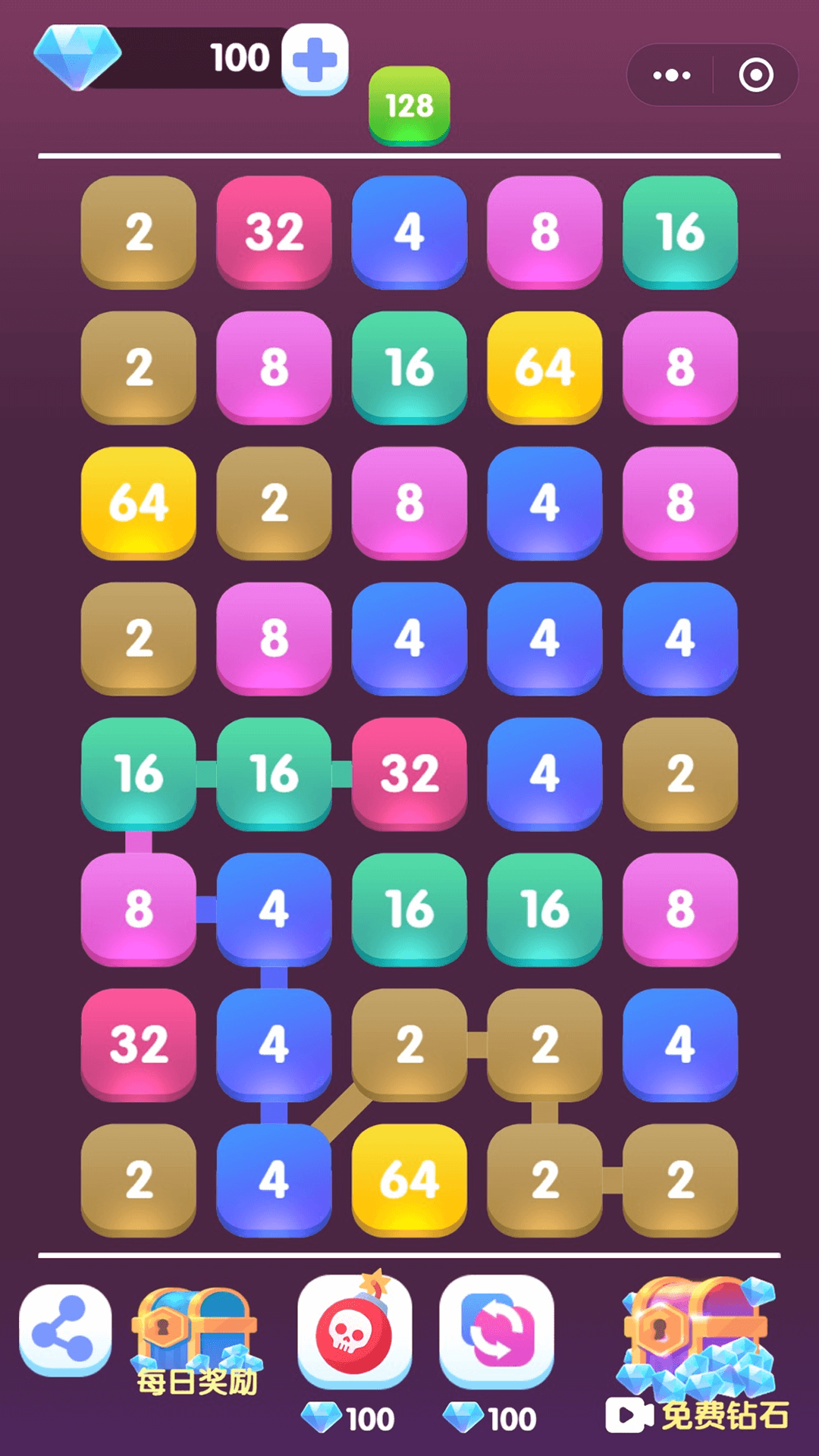Use the skull bomb power-up
819x1456 pixels.
click(x=354, y=1331)
